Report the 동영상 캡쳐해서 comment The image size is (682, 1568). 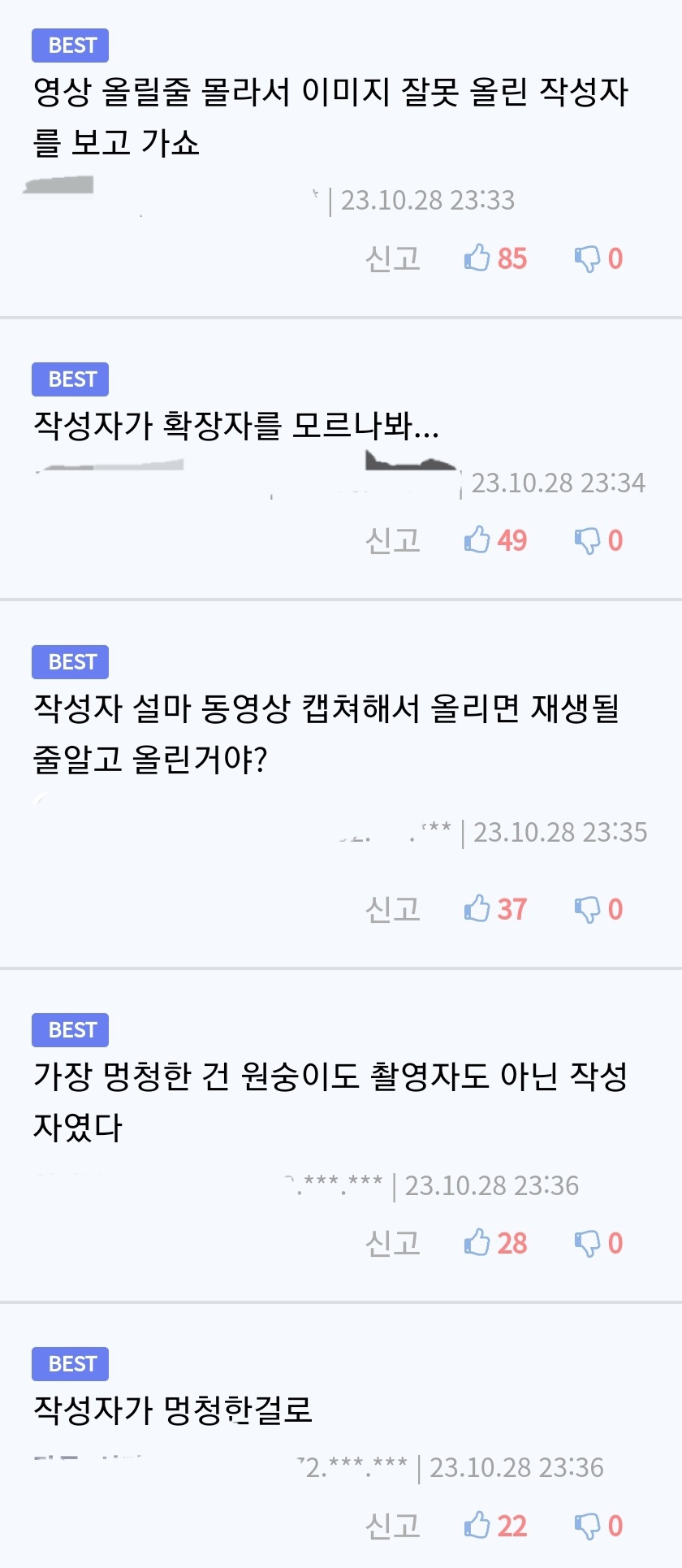(x=393, y=908)
